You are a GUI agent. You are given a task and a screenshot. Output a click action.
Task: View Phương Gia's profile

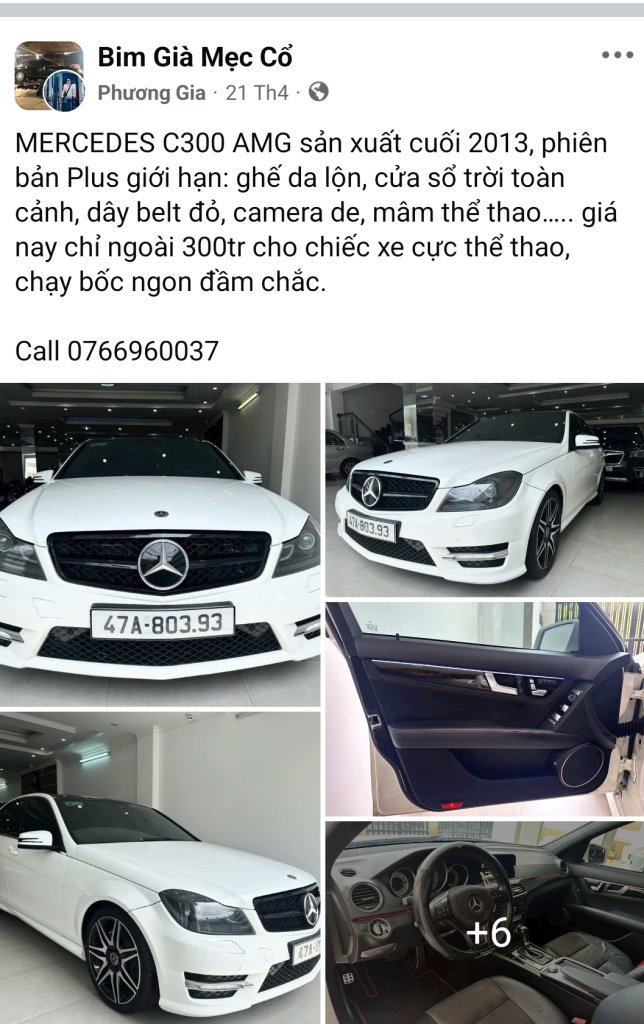point(150,93)
